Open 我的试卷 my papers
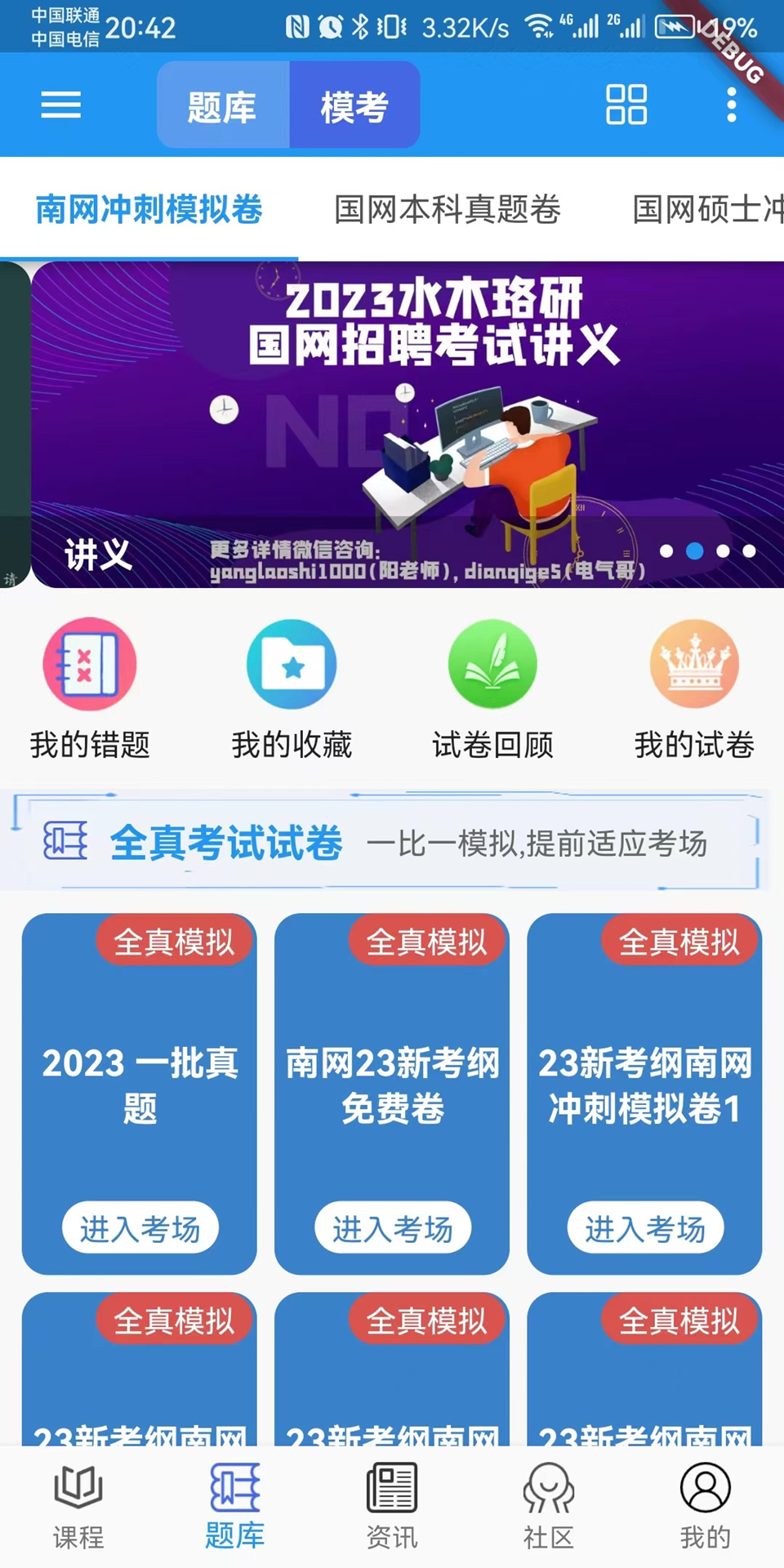 tap(695, 690)
